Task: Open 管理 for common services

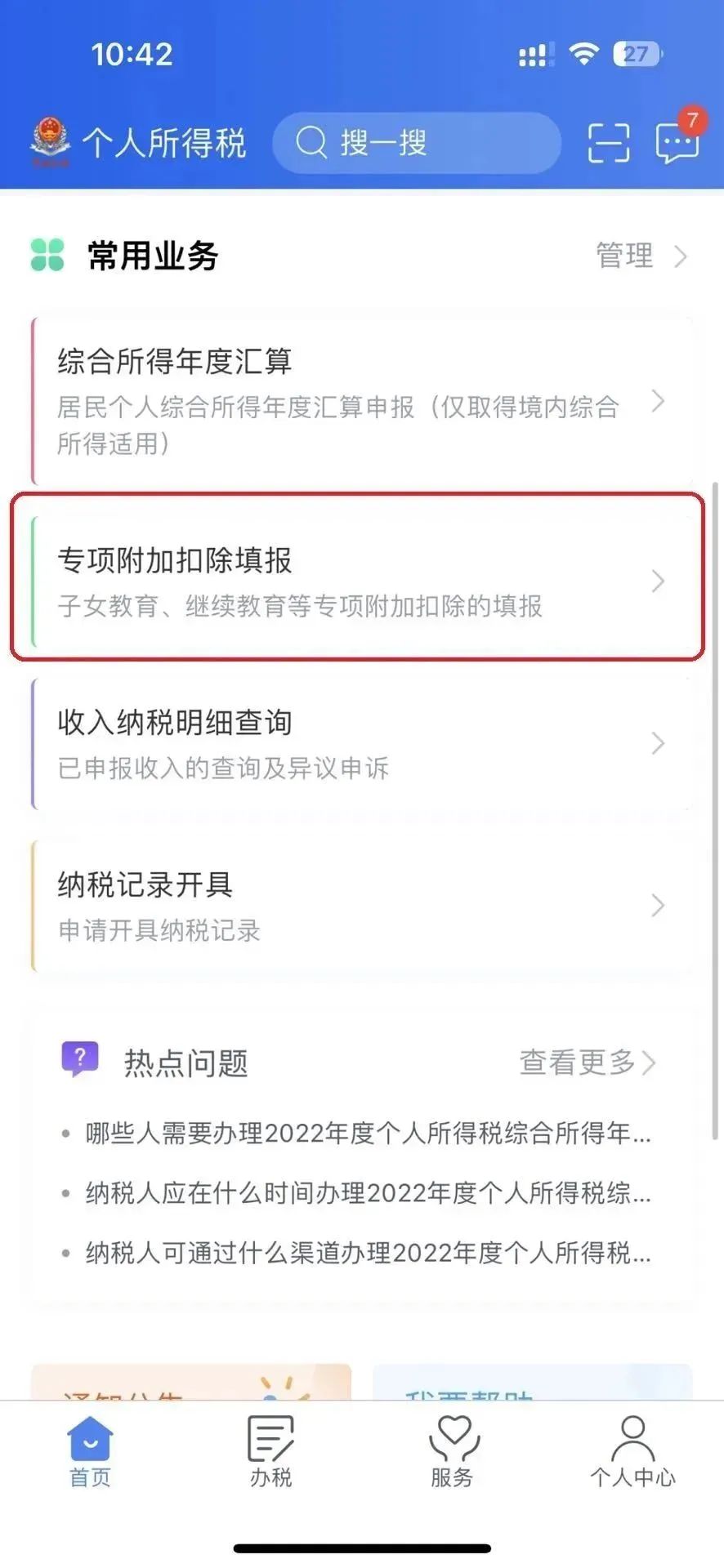Action: (x=641, y=256)
